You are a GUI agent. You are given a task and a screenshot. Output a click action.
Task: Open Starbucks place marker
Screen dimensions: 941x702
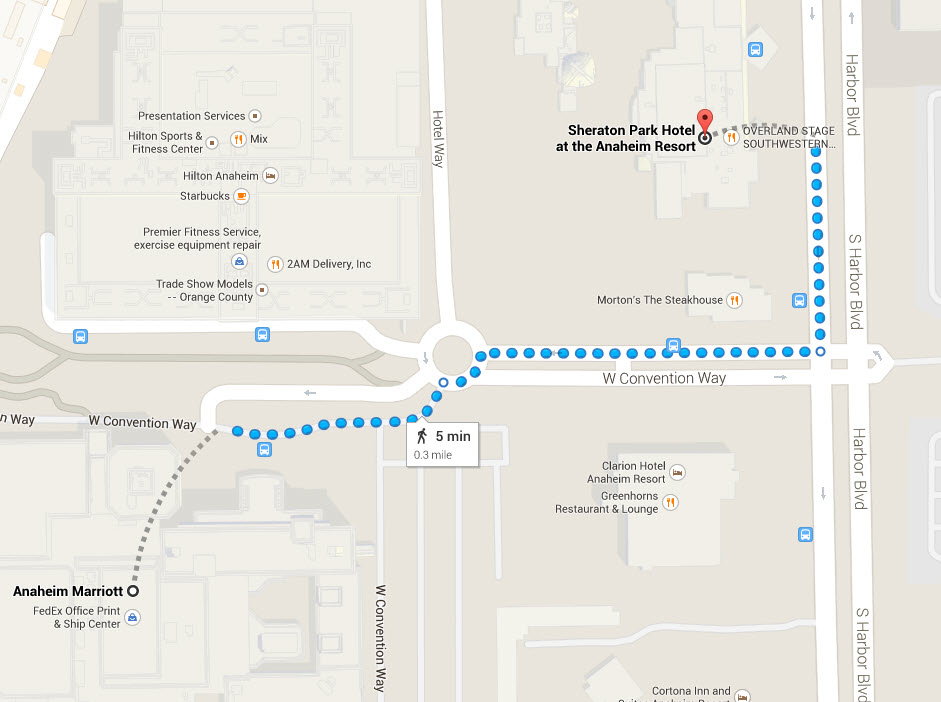[x=241, y=196]
